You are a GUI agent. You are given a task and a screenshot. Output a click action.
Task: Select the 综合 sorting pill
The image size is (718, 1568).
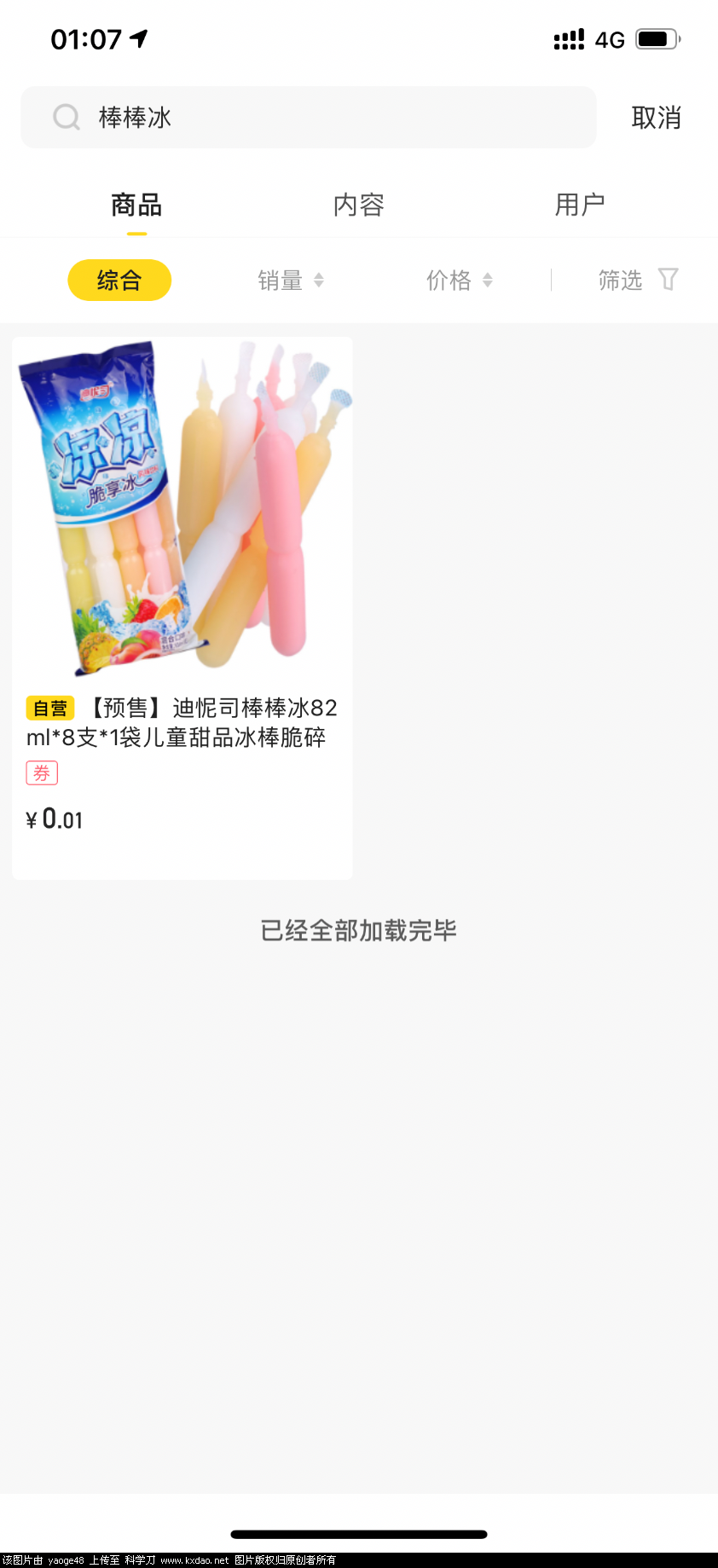pos(119,280)
